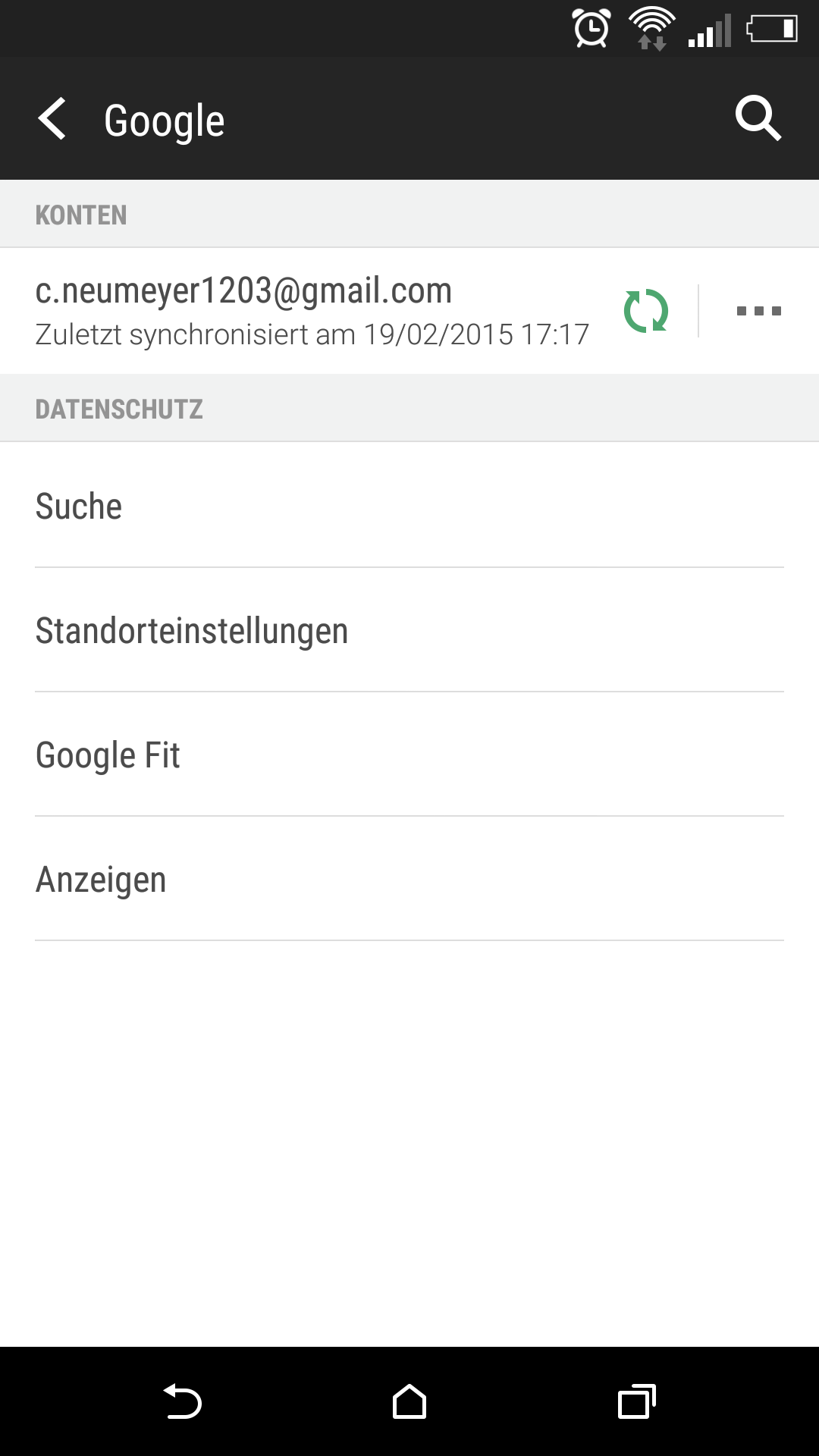Open the three-dot menu for the account

[759, 311]
